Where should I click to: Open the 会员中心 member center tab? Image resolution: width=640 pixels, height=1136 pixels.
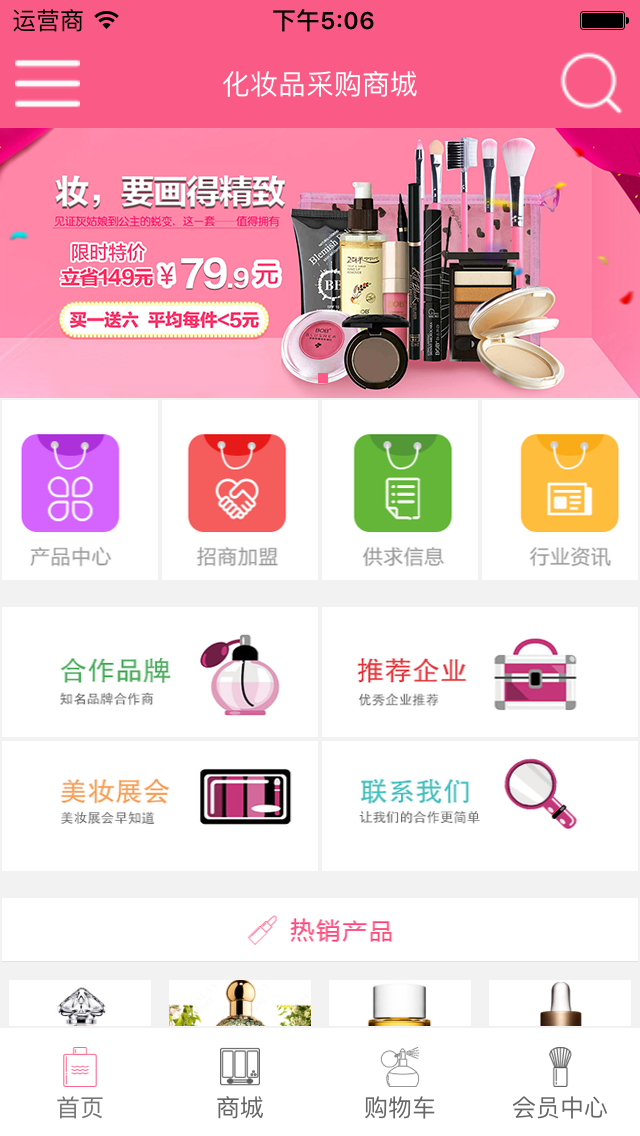[560, 1082]
